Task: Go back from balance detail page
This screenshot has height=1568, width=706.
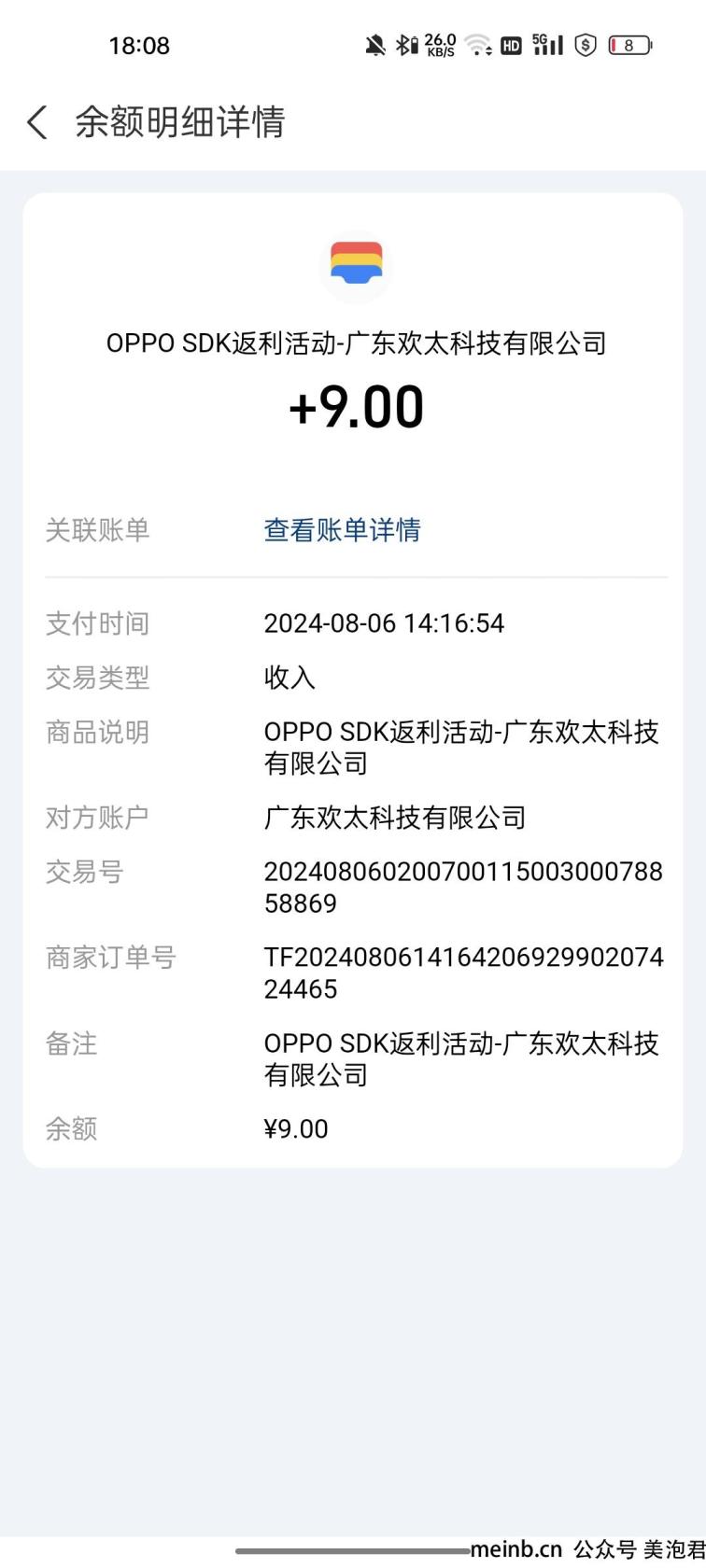Action: click(x=37, y=122)
